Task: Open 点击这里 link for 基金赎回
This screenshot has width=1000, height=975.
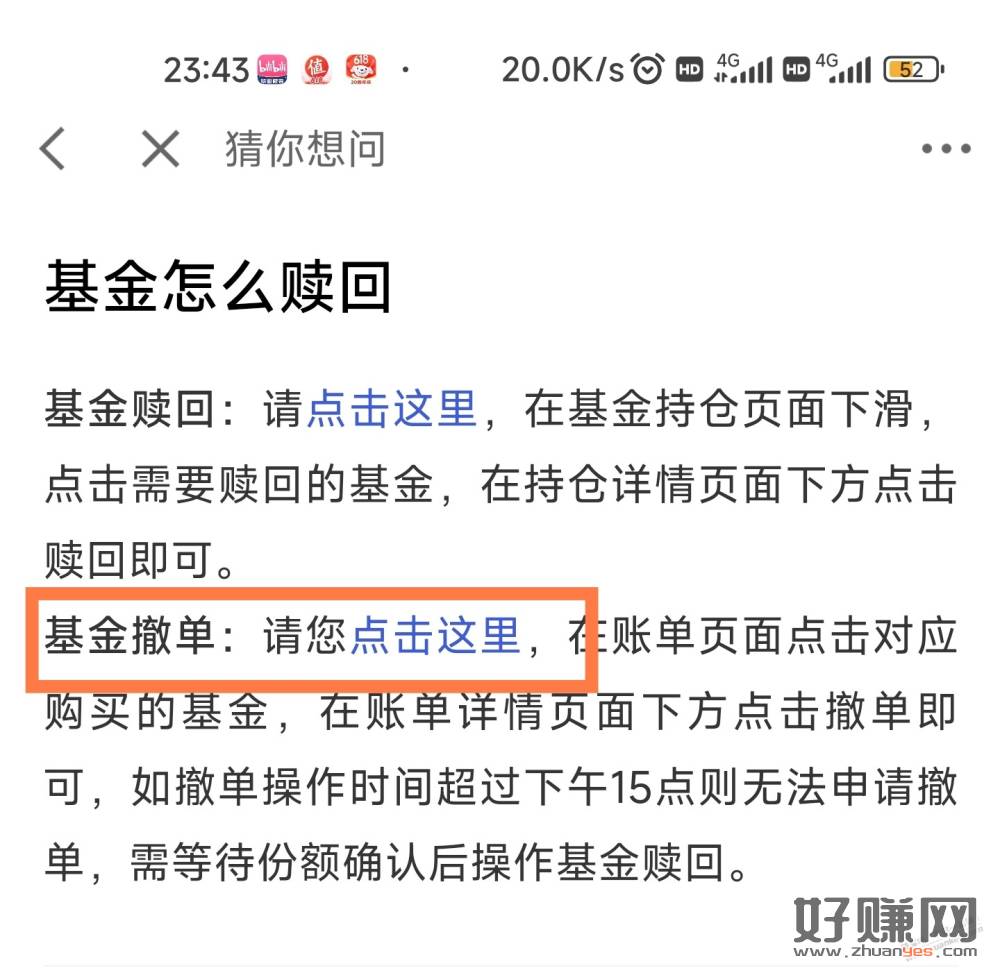Action: point(391,411)
